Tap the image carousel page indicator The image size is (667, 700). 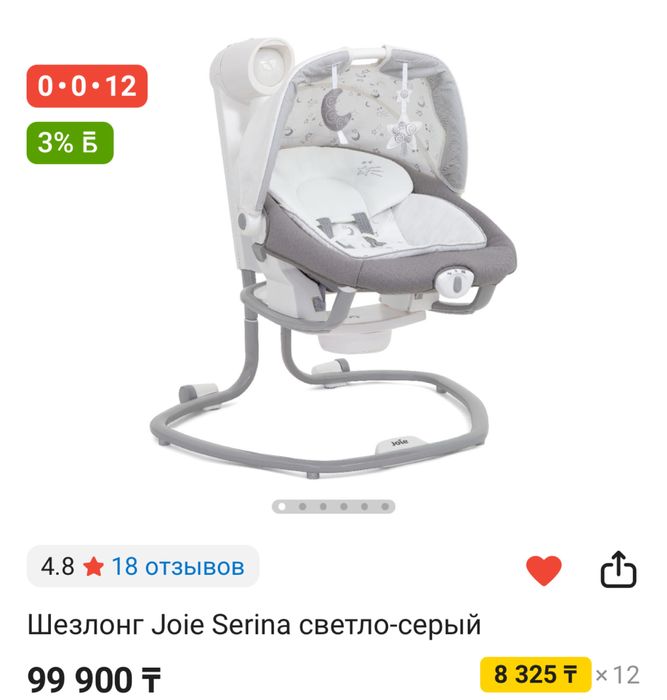(333, 506)
